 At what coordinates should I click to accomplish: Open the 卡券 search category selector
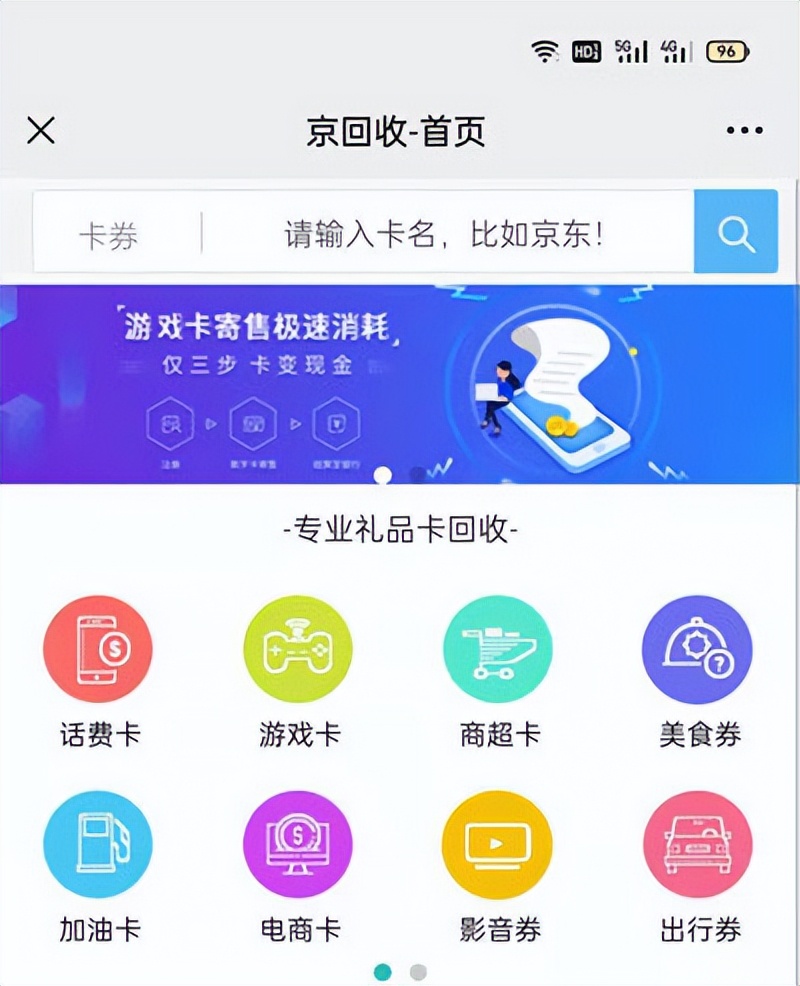pyautogui.click(x=110, y=232)
